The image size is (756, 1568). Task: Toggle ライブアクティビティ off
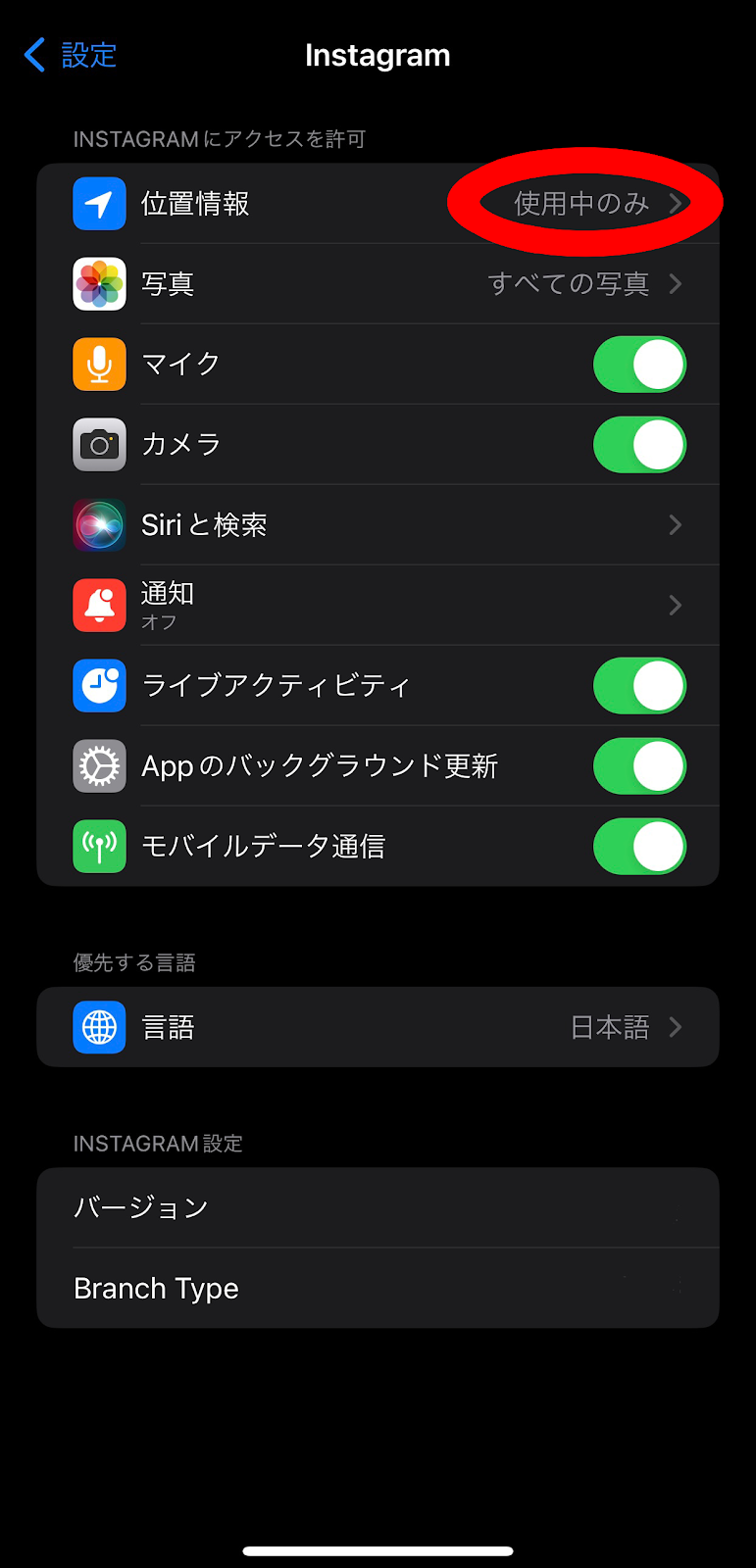tap(639, 686)
